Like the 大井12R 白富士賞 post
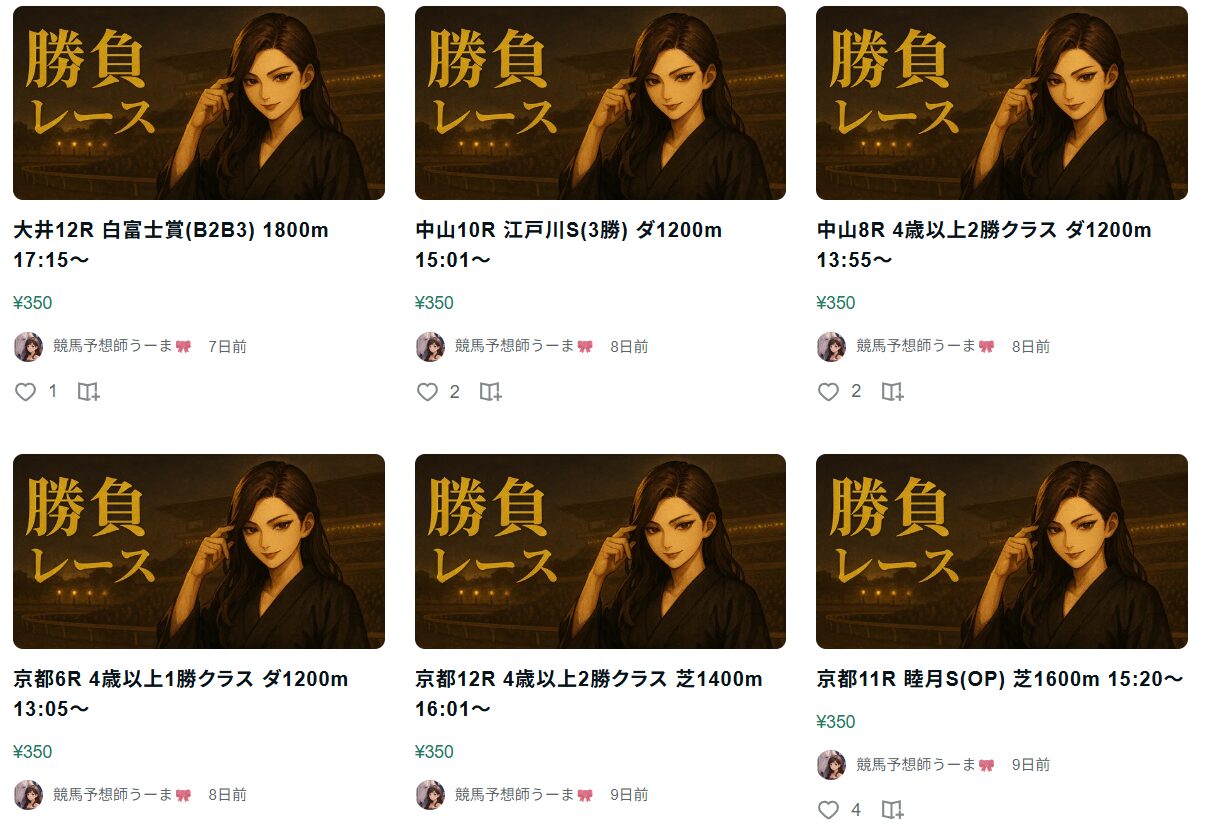 (x=26, y=392)
